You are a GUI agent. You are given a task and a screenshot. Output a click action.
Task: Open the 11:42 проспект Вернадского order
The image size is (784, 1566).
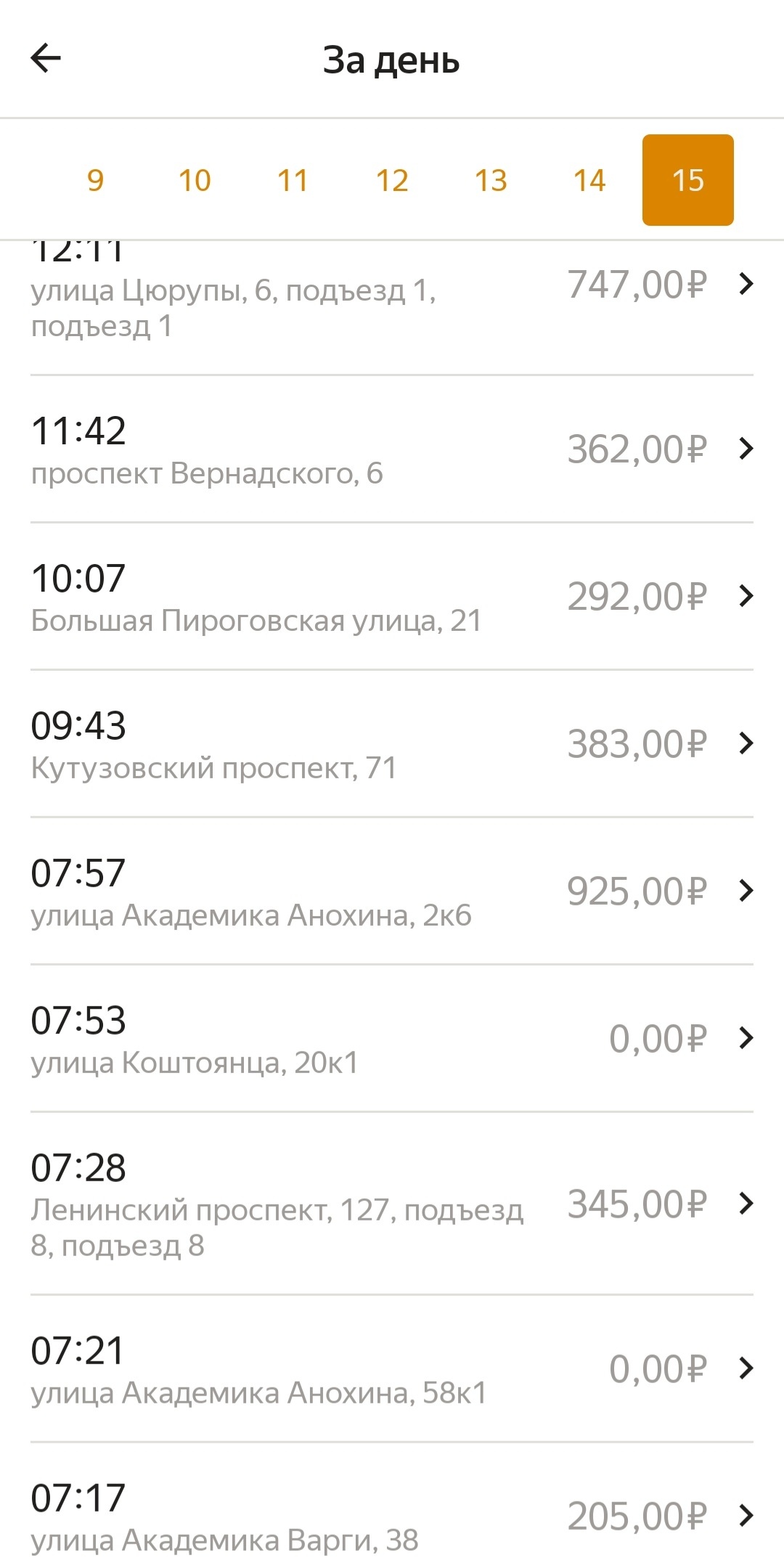tap(392, 449)
